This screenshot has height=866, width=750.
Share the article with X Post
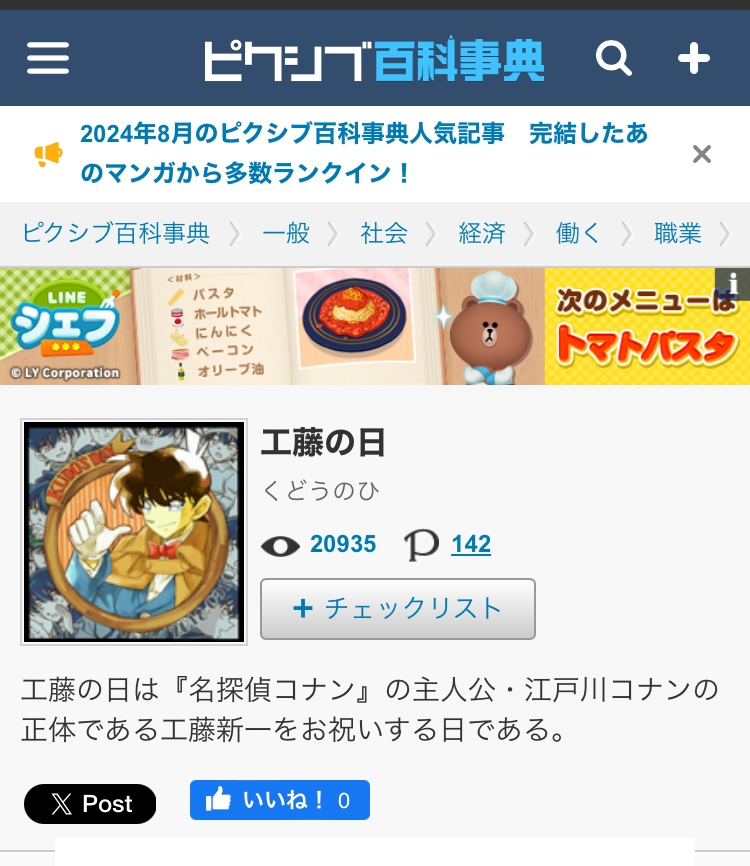point(90,804)
